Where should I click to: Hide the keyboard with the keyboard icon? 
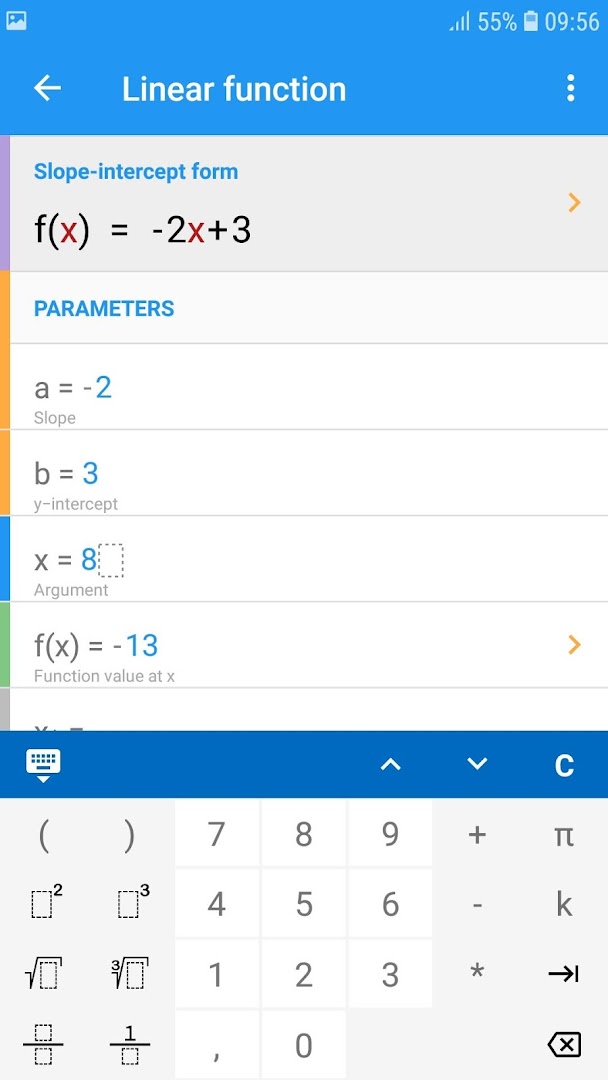(x=43, y=765)
